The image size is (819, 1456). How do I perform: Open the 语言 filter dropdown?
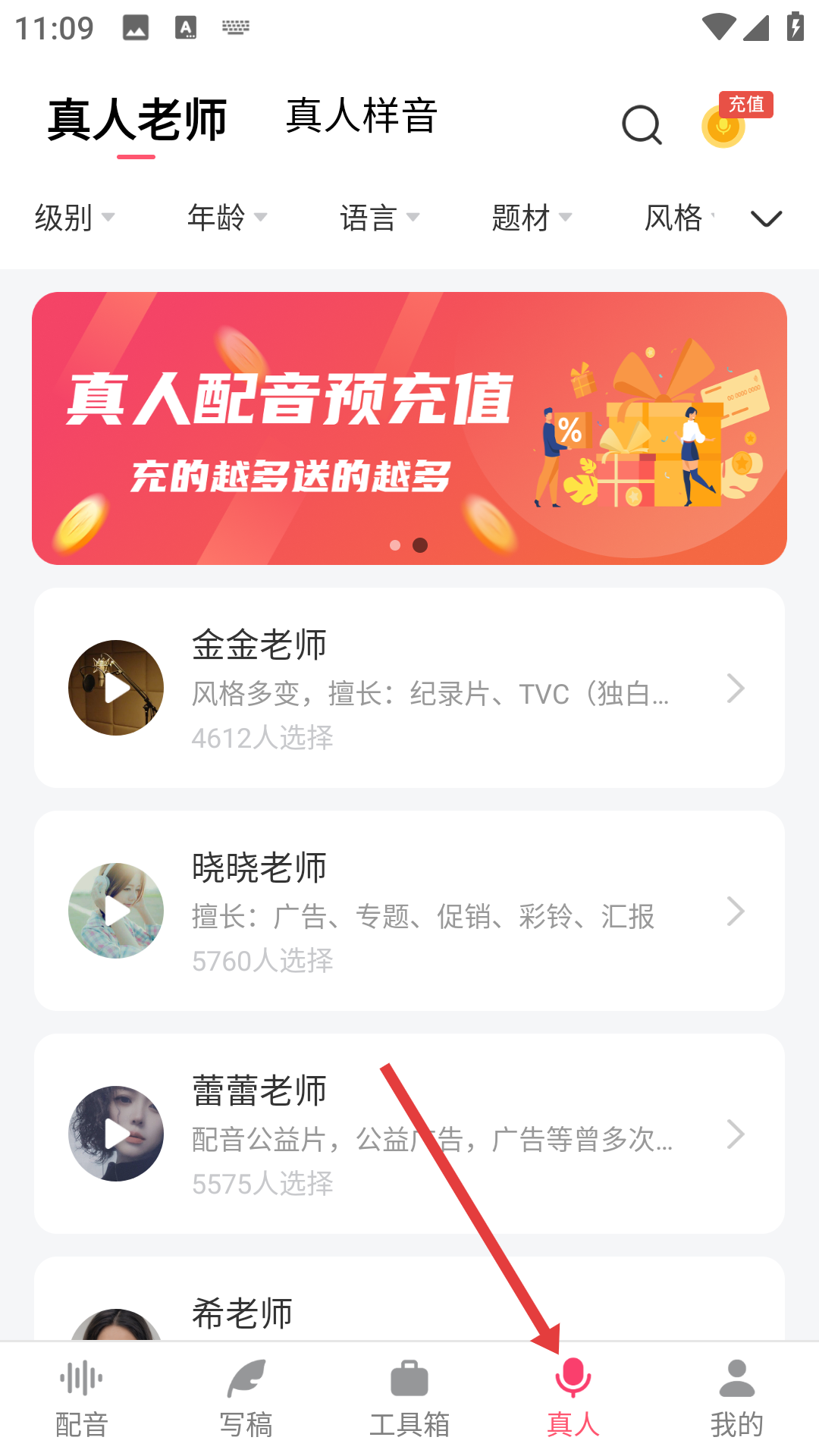coord(379,218)
